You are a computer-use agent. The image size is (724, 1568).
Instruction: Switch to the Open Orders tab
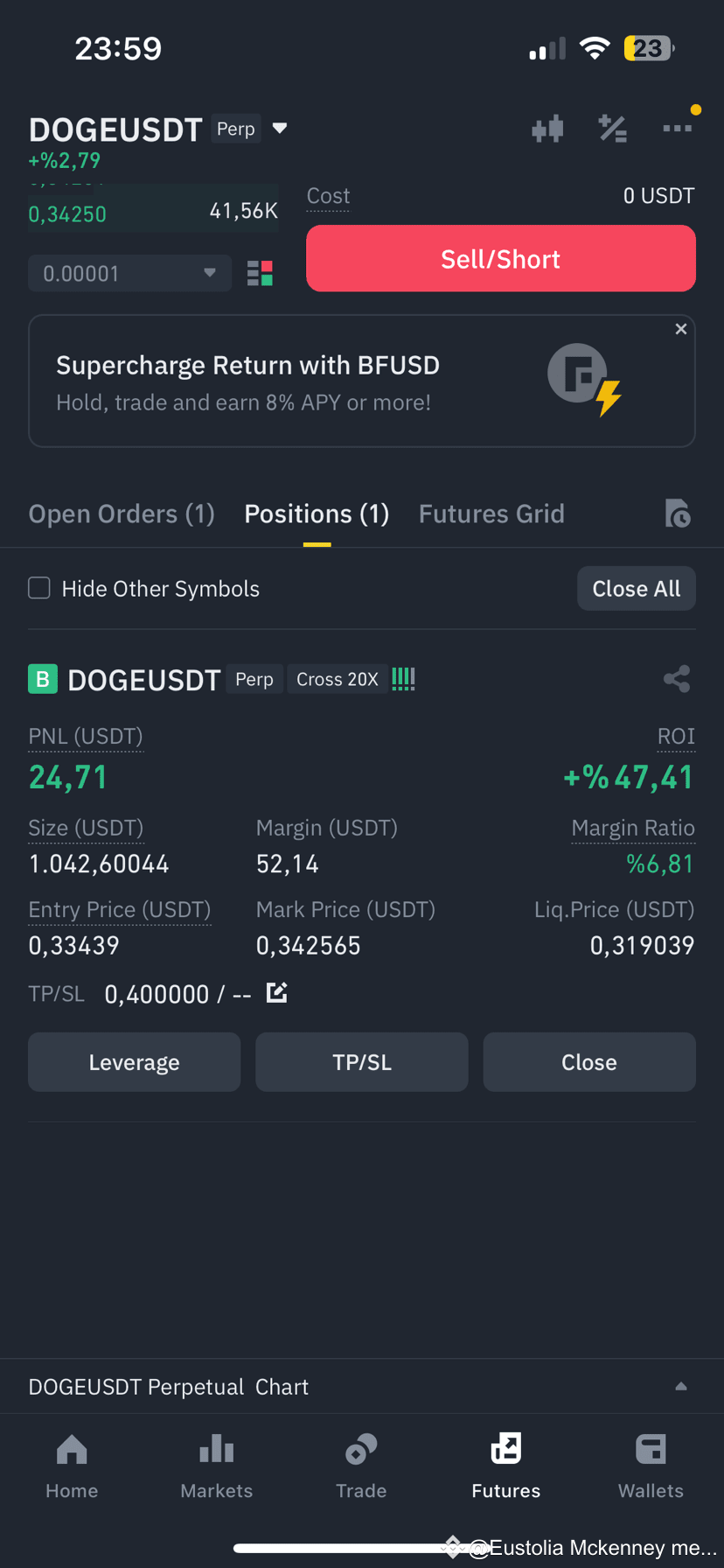[121, 514]
